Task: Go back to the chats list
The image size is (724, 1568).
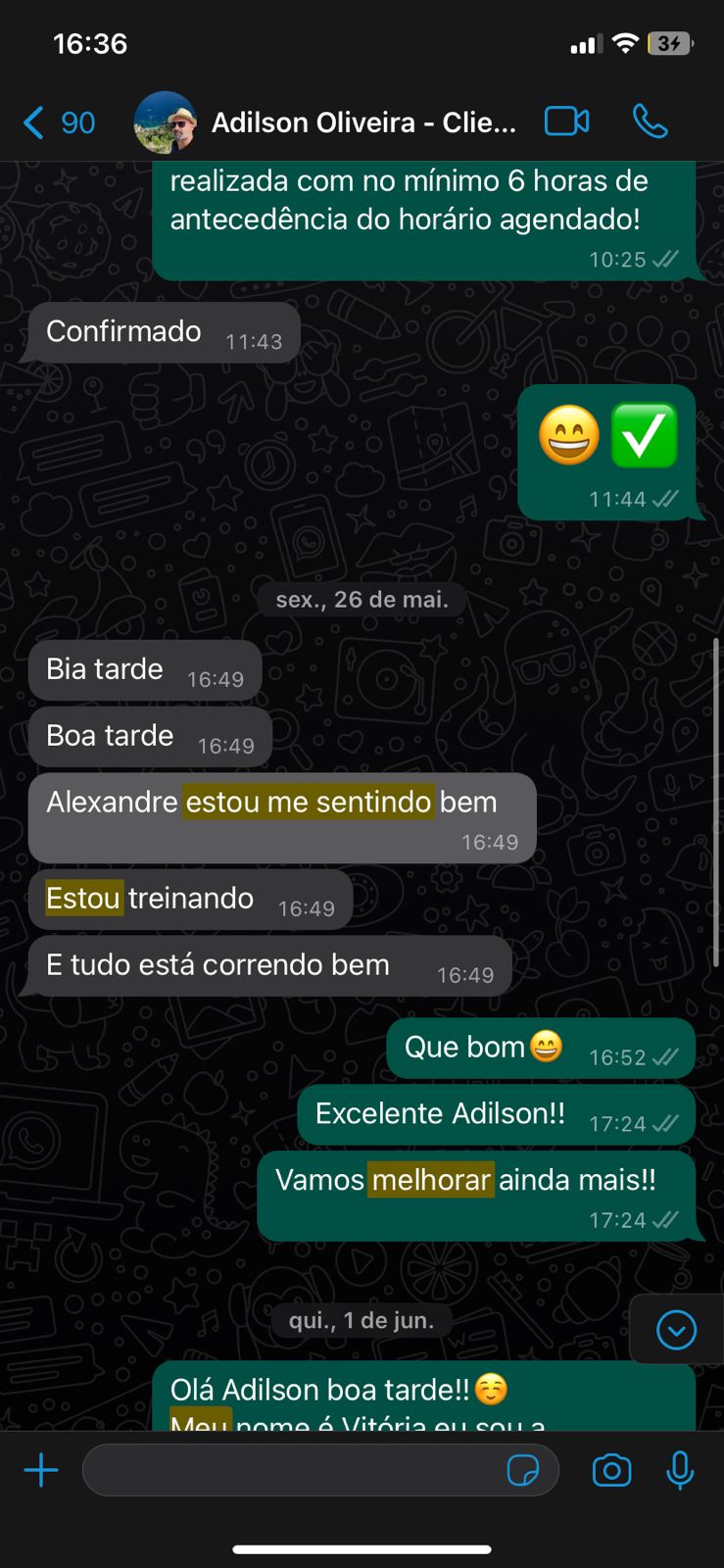Action: [57, 122]
